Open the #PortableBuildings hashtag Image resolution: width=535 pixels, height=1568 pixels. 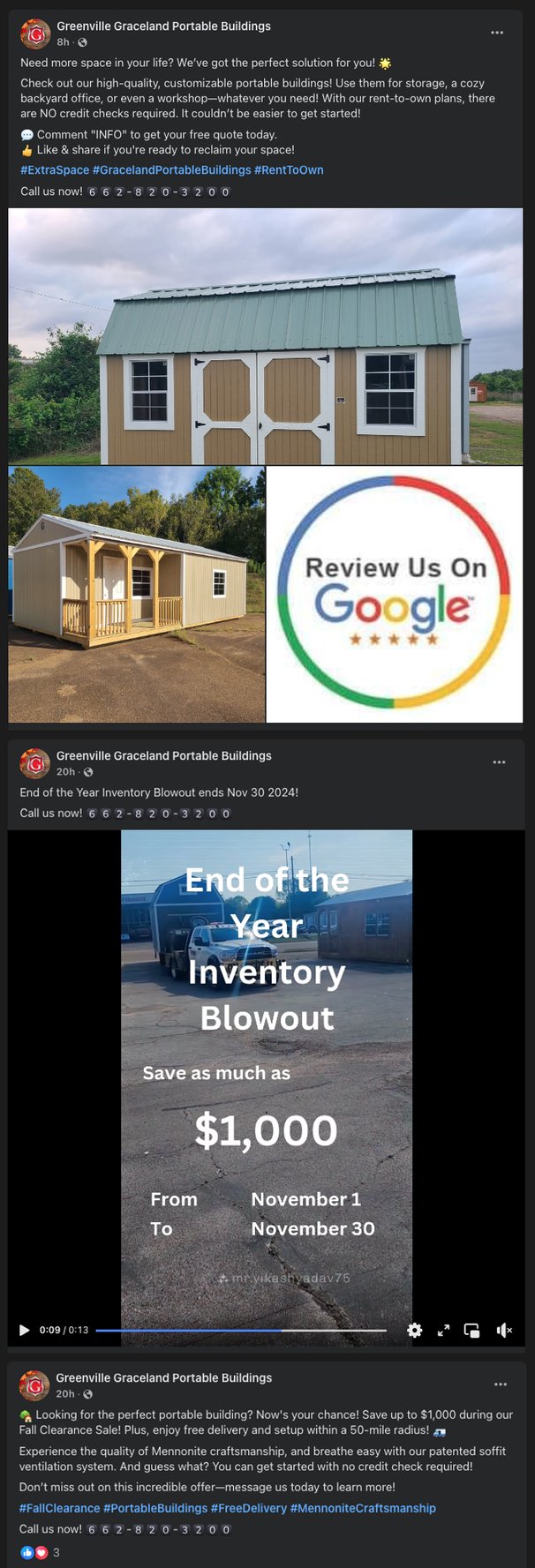(x=155, y=1508)
